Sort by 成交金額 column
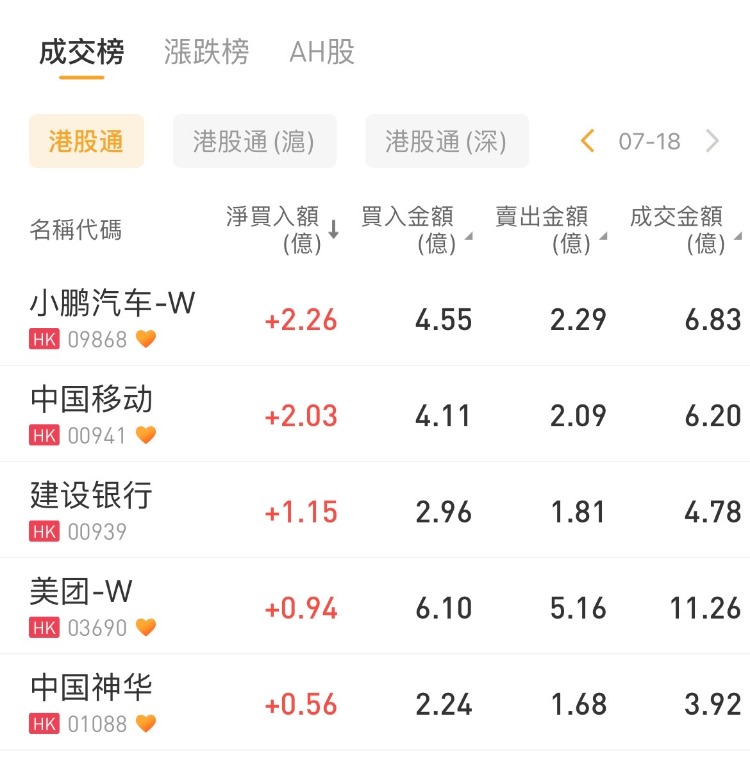 tap(684, 229)
